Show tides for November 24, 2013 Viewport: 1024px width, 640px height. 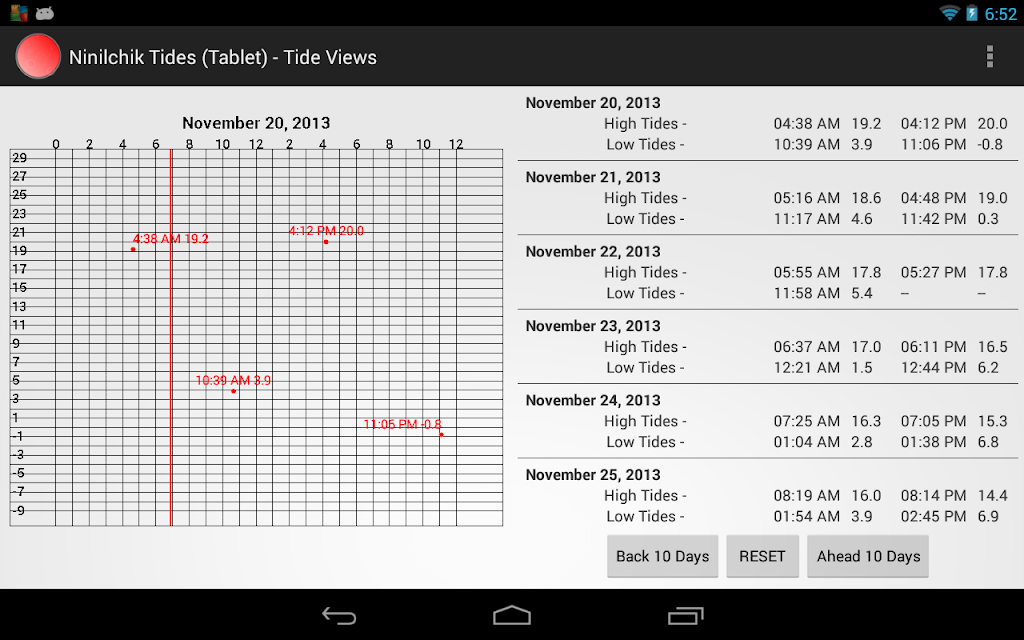tap(768, 421)
